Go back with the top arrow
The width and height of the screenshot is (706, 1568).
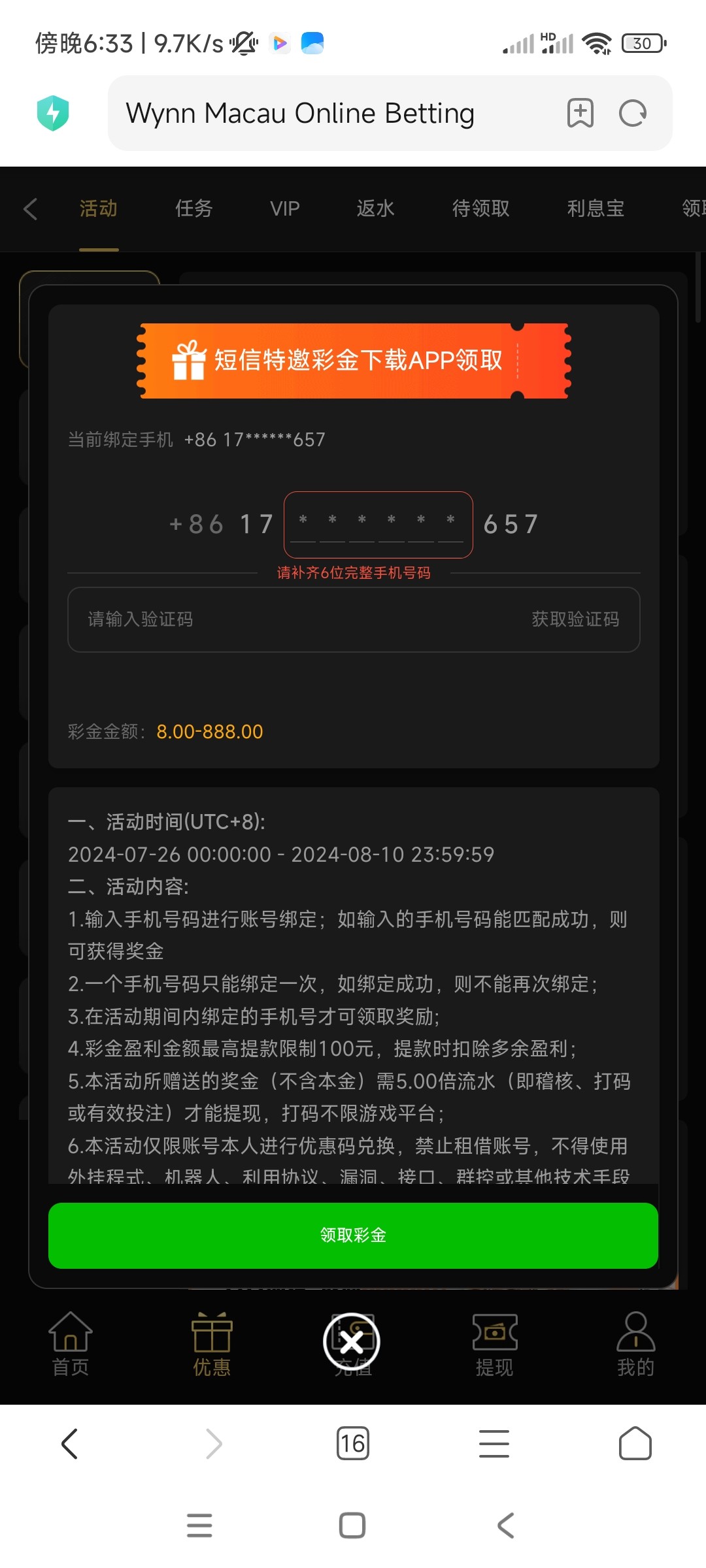point(30,208)
